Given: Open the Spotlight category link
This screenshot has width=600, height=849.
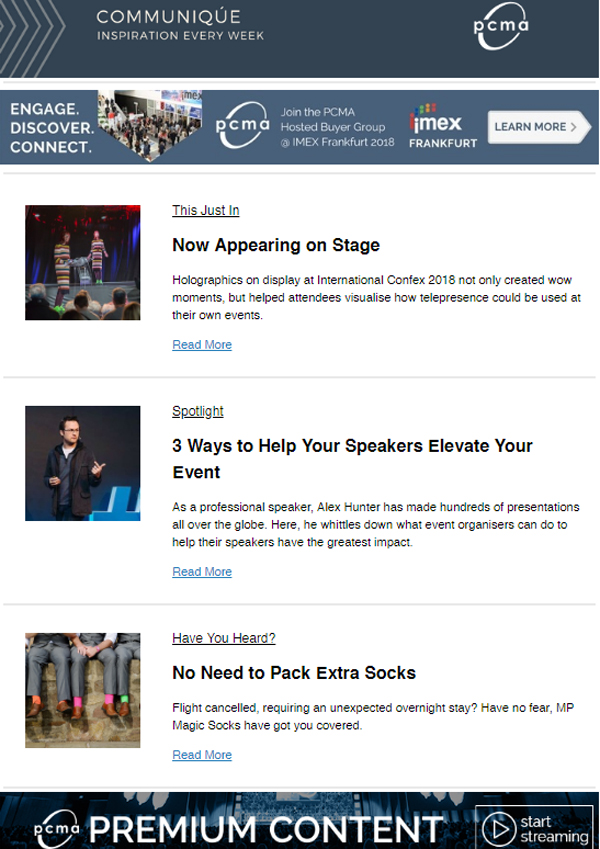Looking at the screenshot, I should click(197, 411).
